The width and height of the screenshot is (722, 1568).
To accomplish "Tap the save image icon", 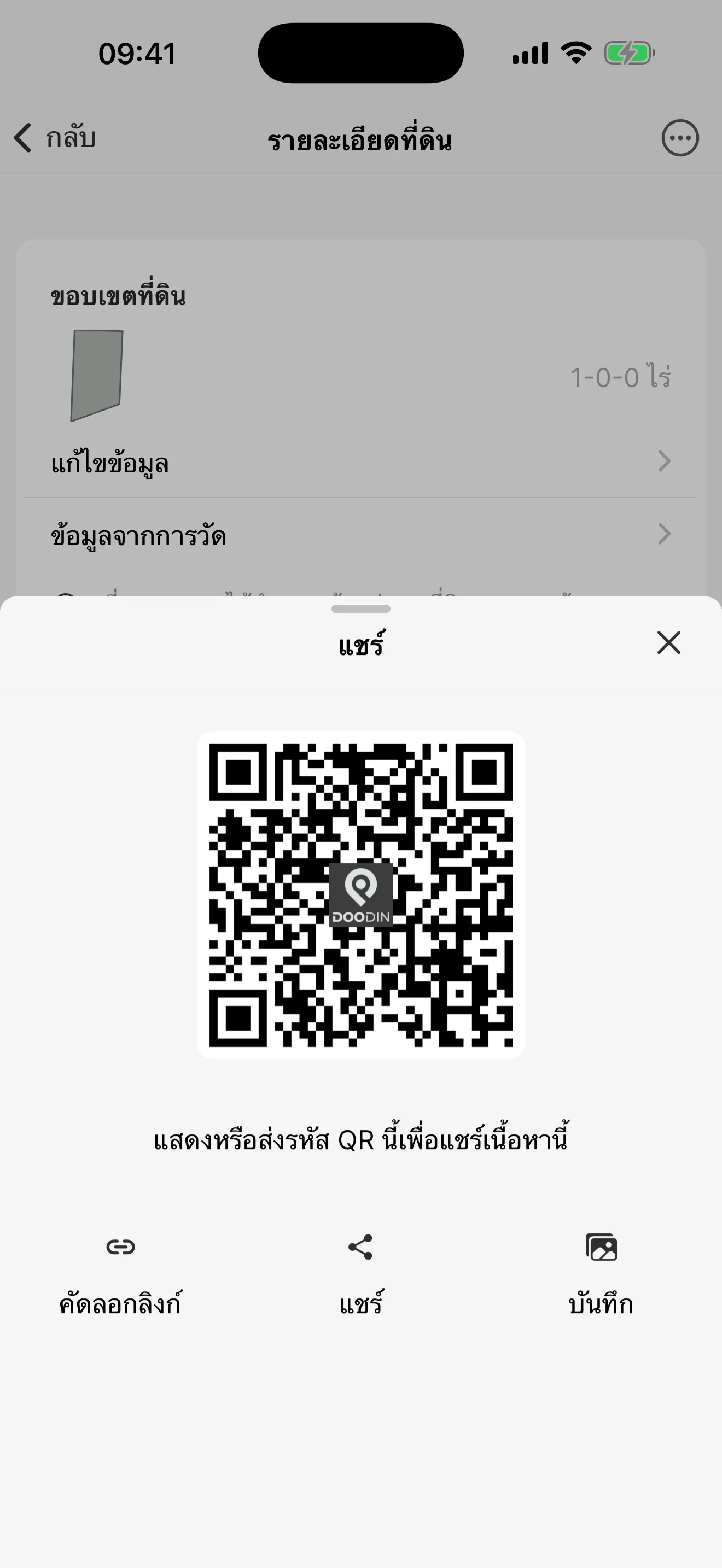I will point(602,1247).
